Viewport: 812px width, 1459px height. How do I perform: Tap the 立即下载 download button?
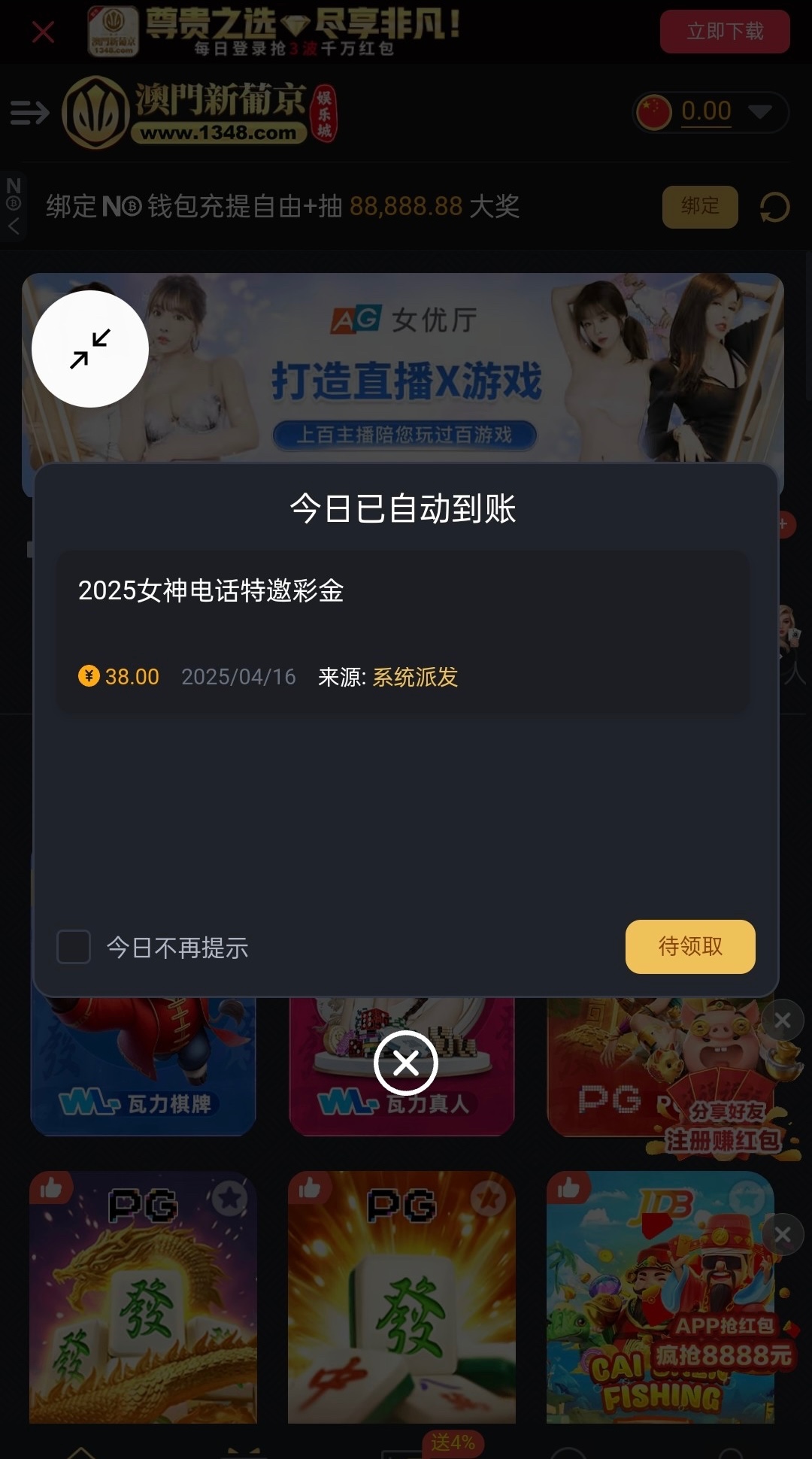point(724,32)
